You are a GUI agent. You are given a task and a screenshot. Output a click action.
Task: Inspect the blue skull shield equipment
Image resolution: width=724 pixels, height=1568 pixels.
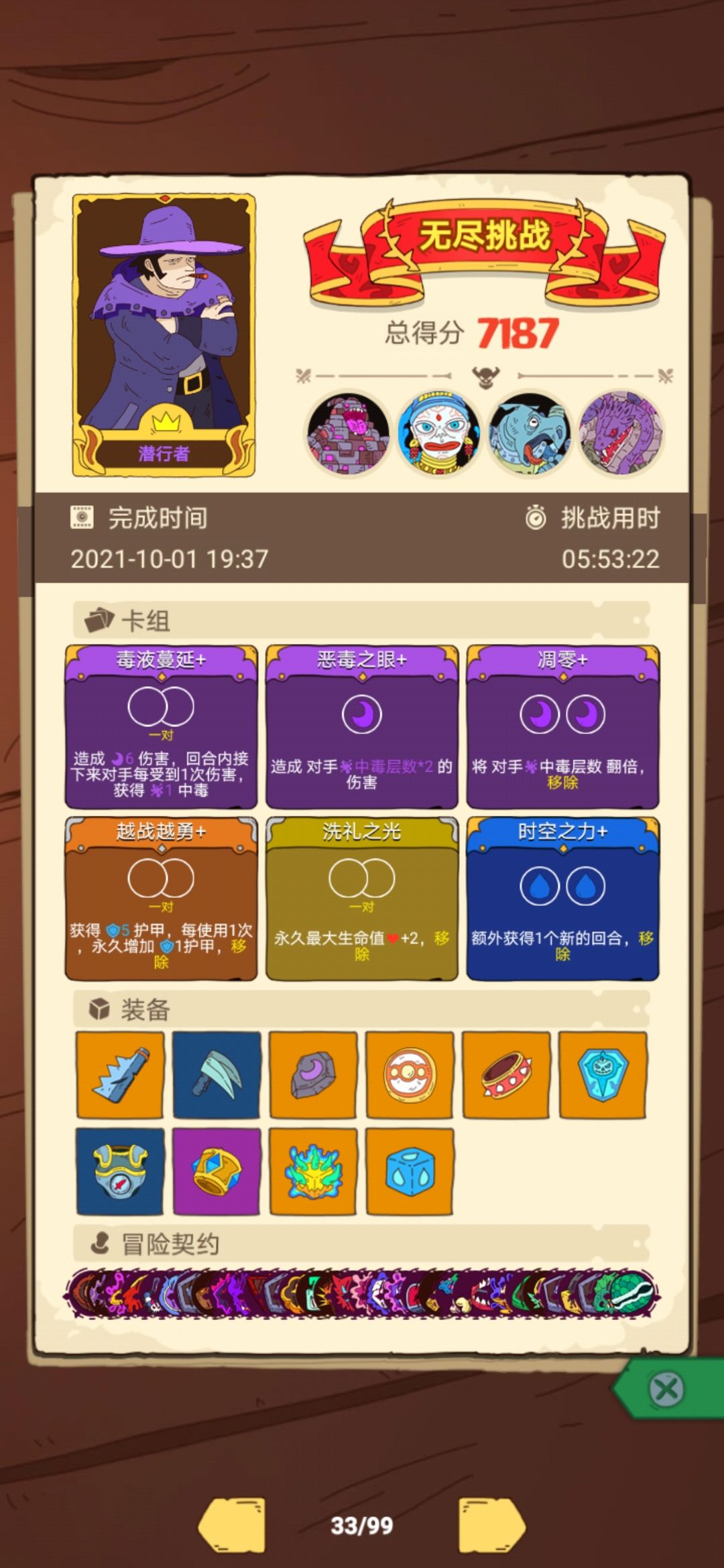[x=603, y=1075]
